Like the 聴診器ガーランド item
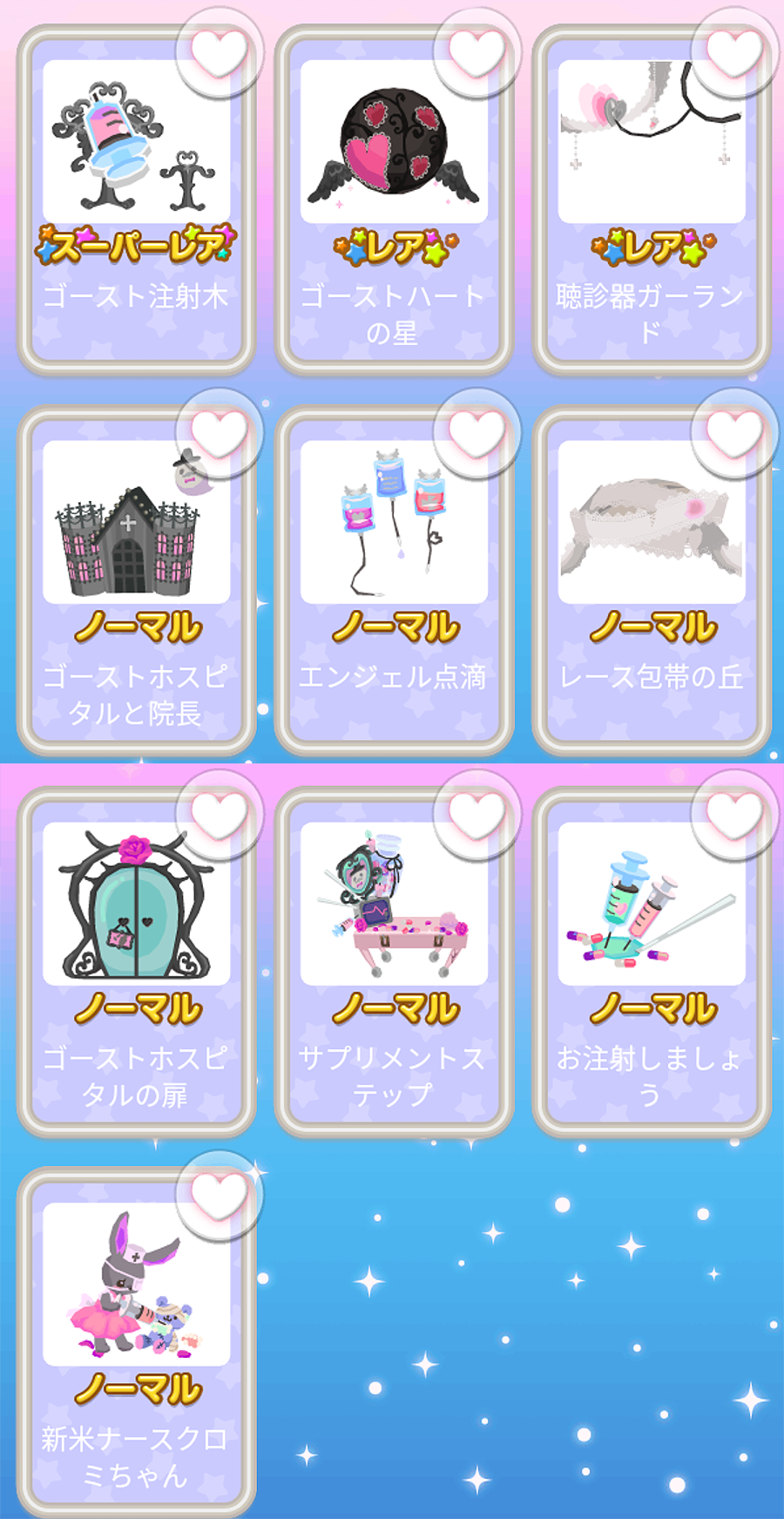Image resolution: width=784 pixels, height=1519 pixels. 733,53
